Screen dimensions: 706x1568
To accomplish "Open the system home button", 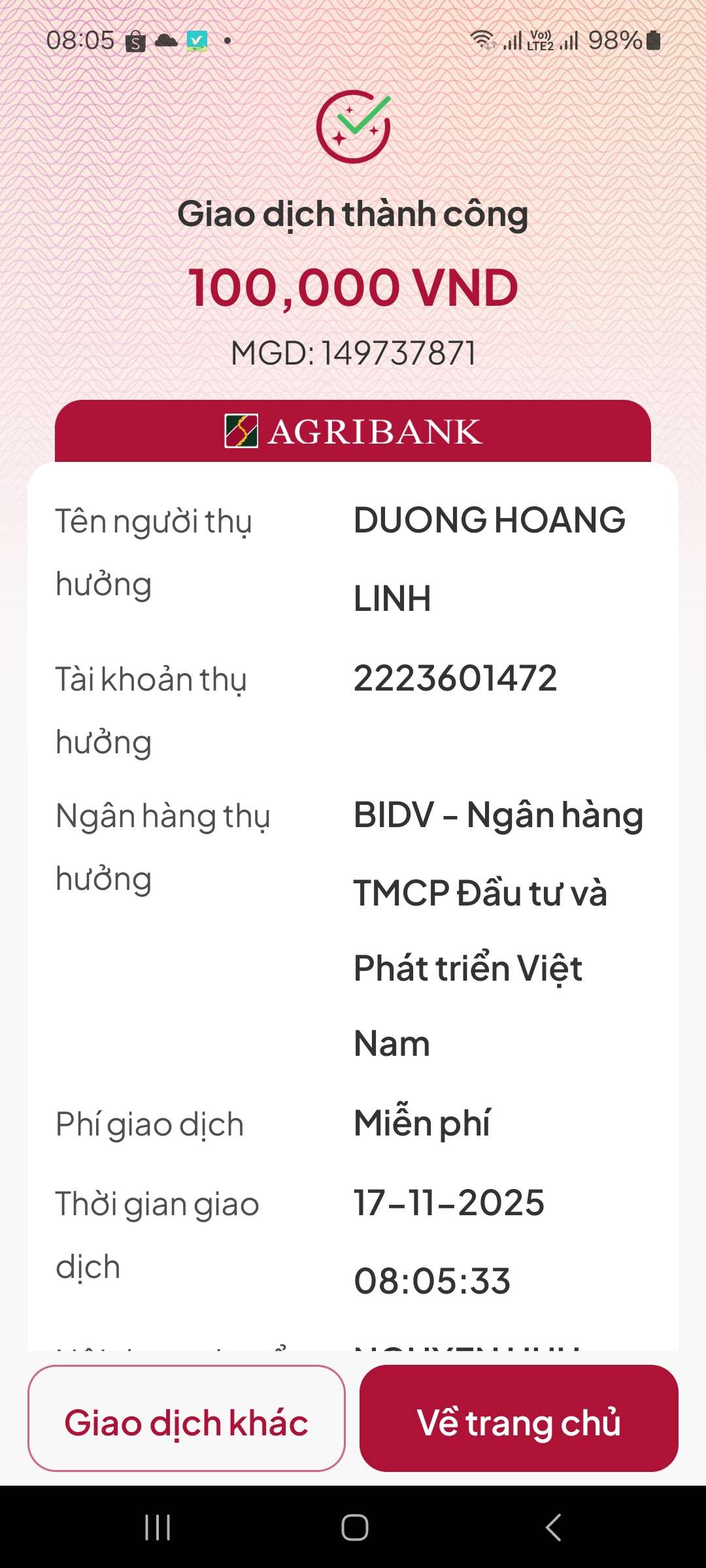I will [x=354, y=1527].
